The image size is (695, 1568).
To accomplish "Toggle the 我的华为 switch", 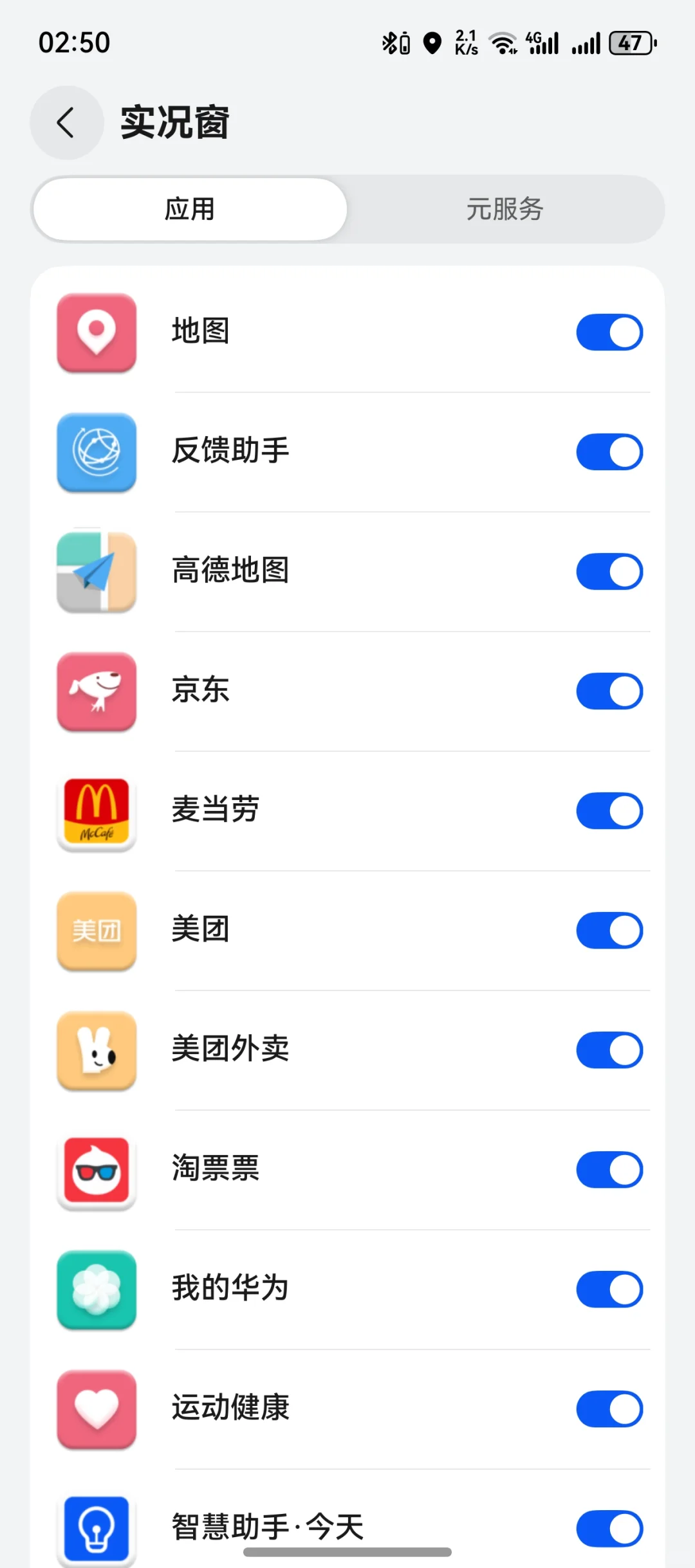I will click(609, 1290).
